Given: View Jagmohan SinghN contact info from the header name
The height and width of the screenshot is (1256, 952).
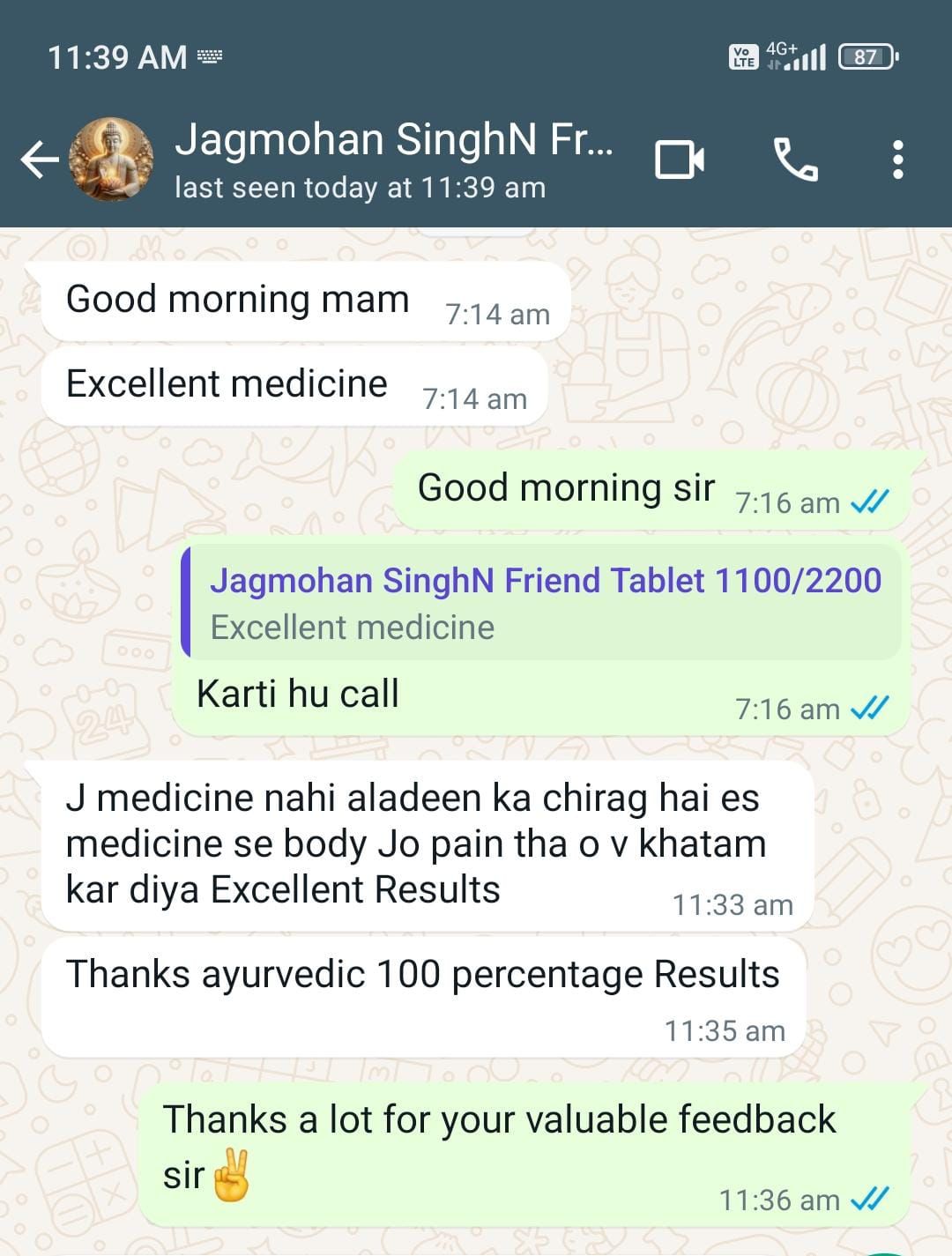Looking at the screenshot, I should 393,141.
